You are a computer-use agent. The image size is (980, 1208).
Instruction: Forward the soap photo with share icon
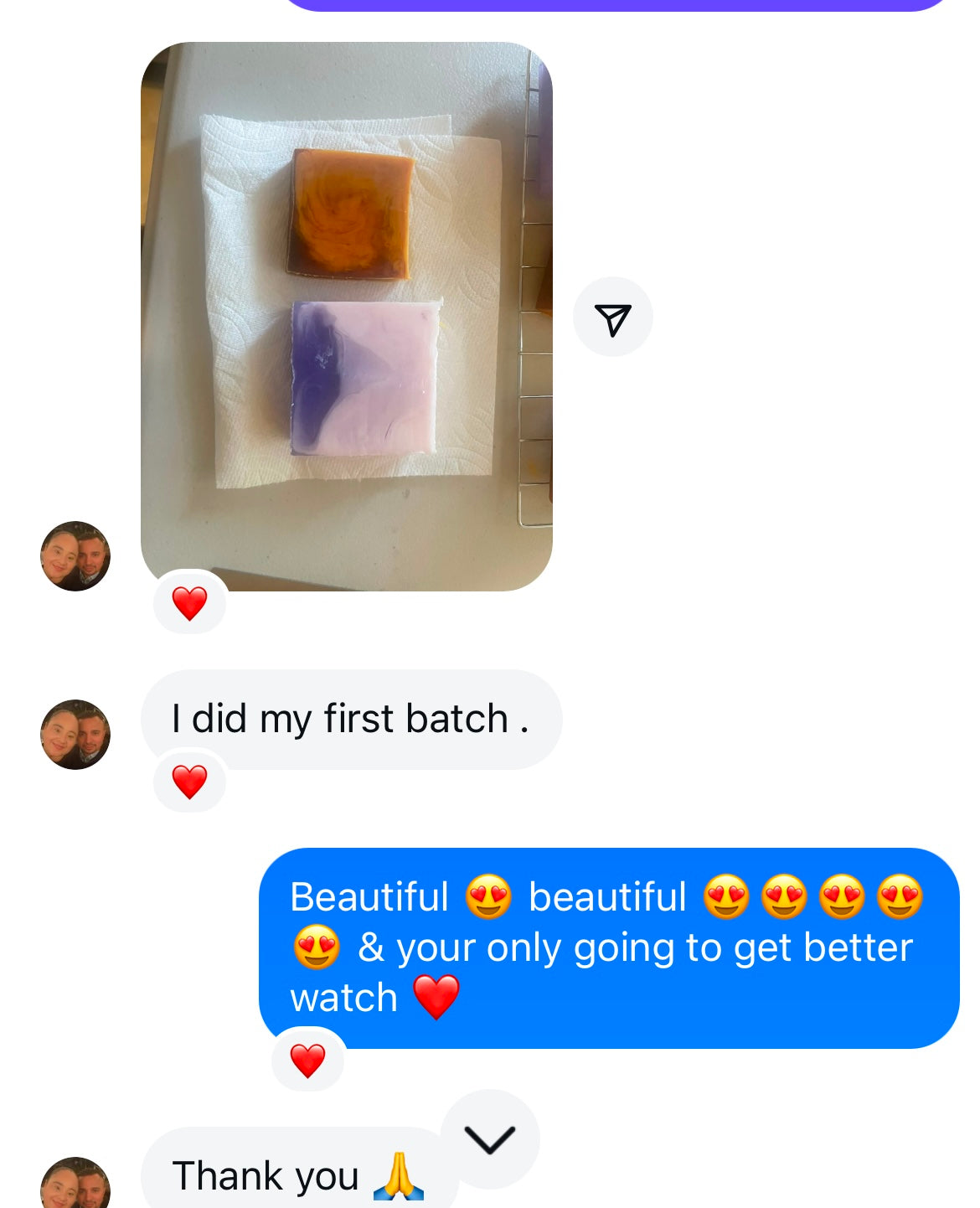(x=612, y=317)
